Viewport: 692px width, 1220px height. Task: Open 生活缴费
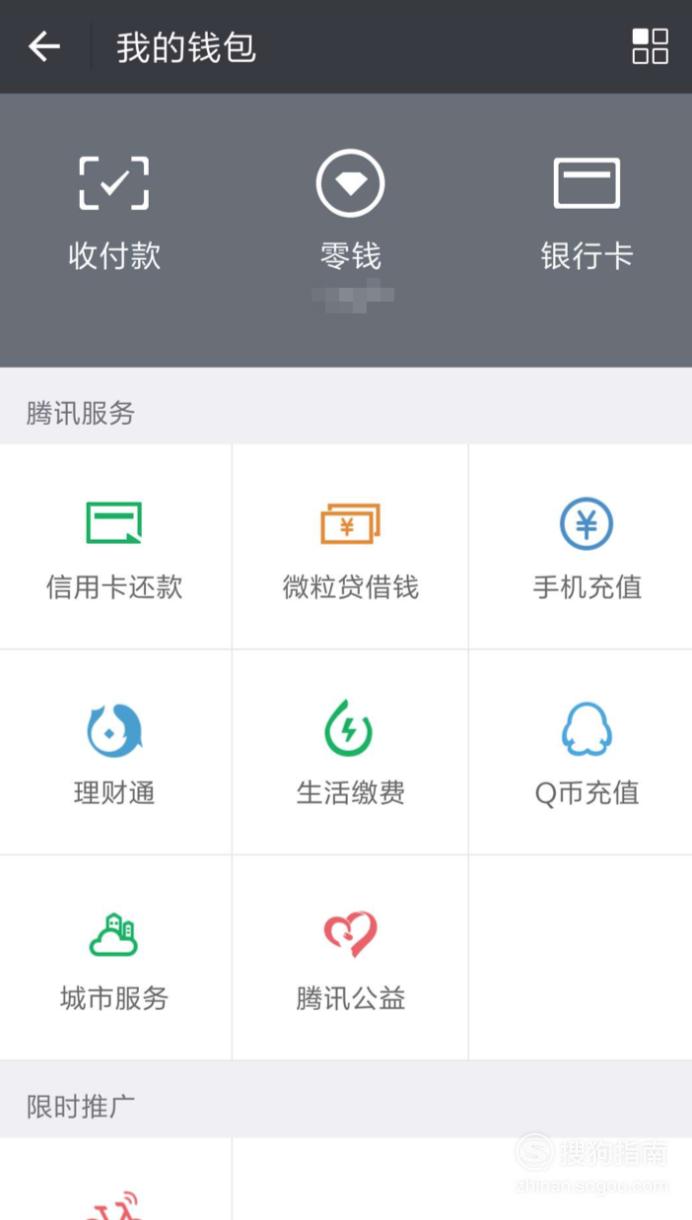[350, 752]
